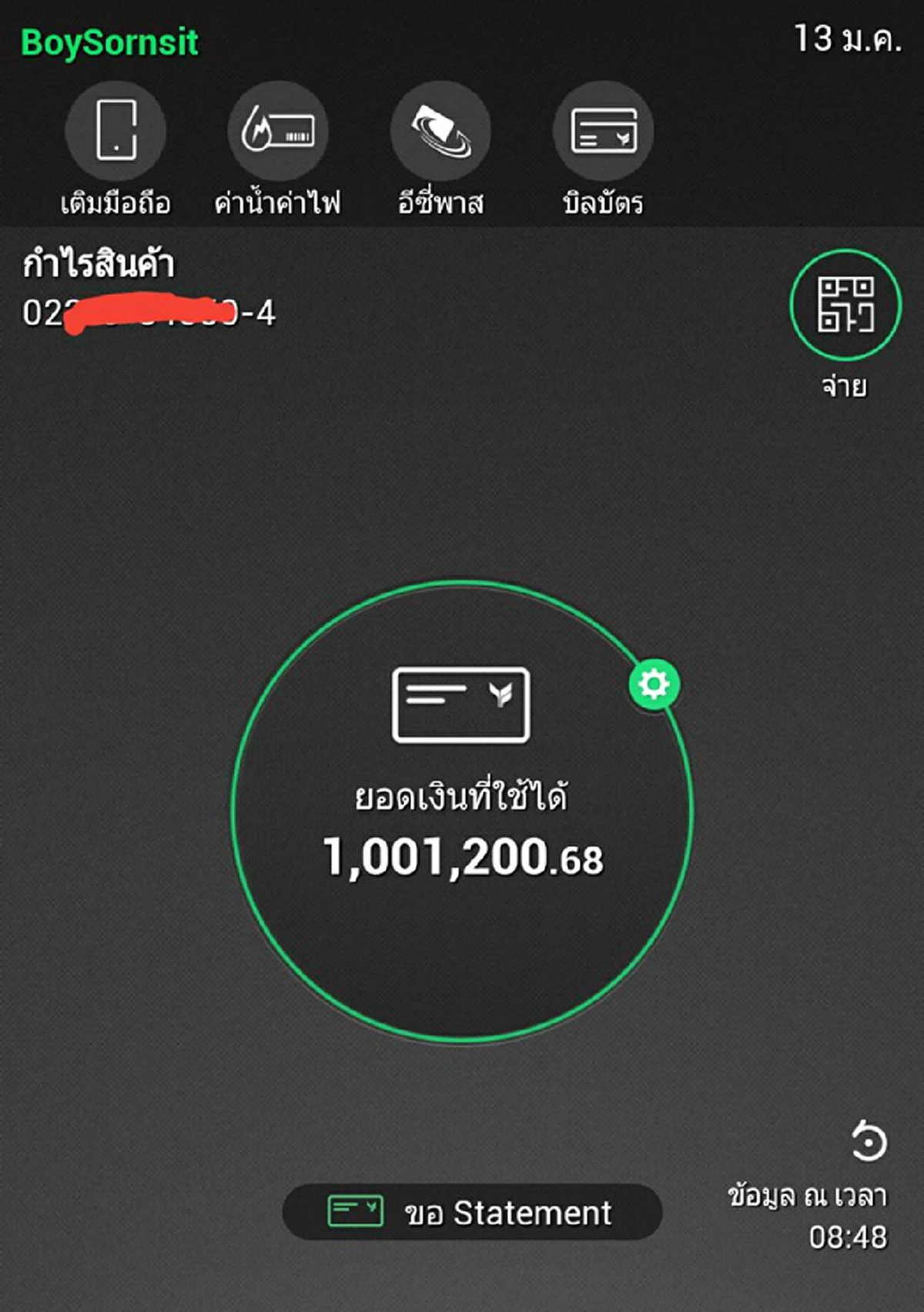Open the ค่าน้ำค่าไฟ utility bill icon
This screenshot has width=924, height=1312.
[x=279, y=131]
